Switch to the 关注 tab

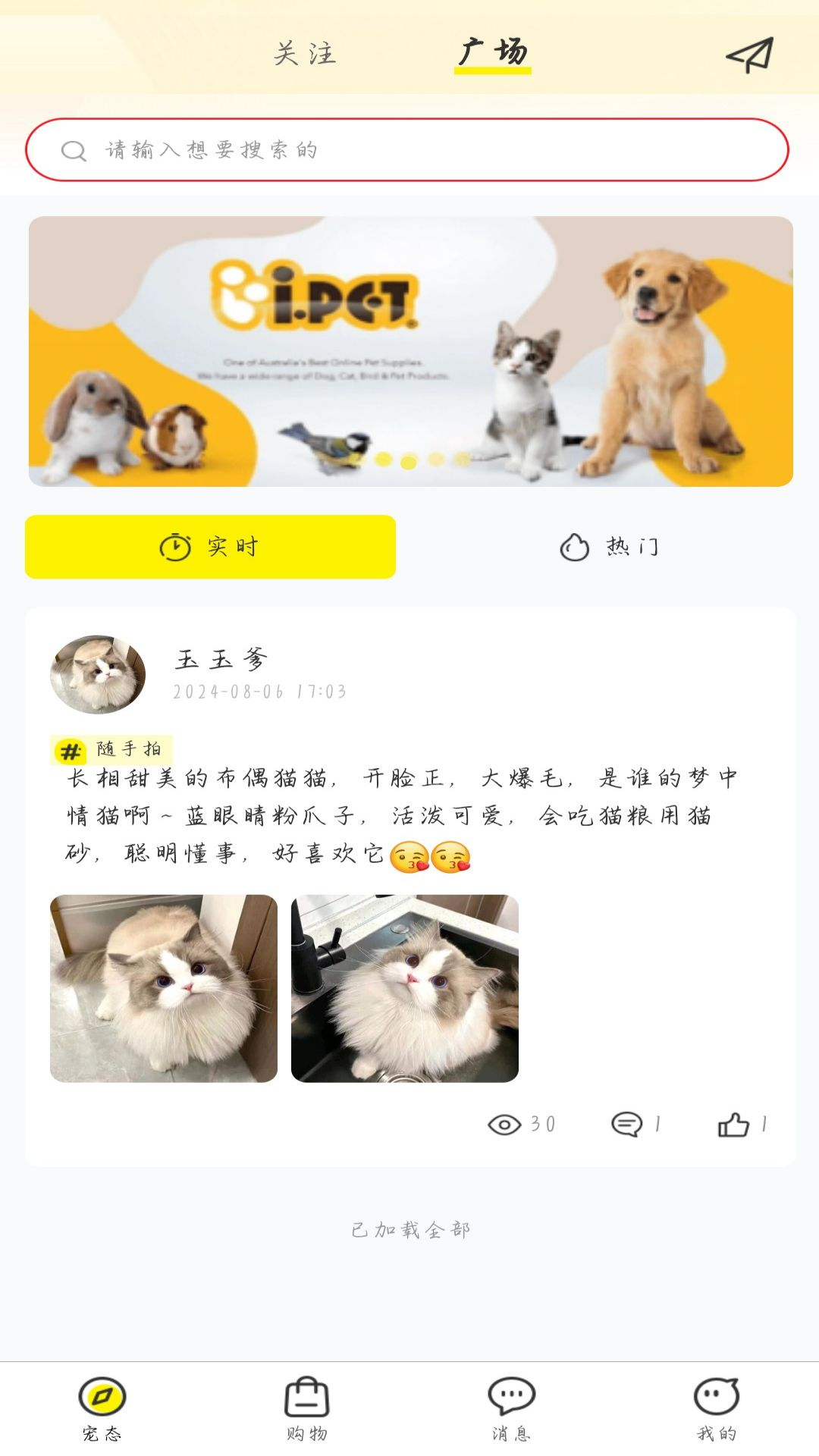(x=305, y=54)
